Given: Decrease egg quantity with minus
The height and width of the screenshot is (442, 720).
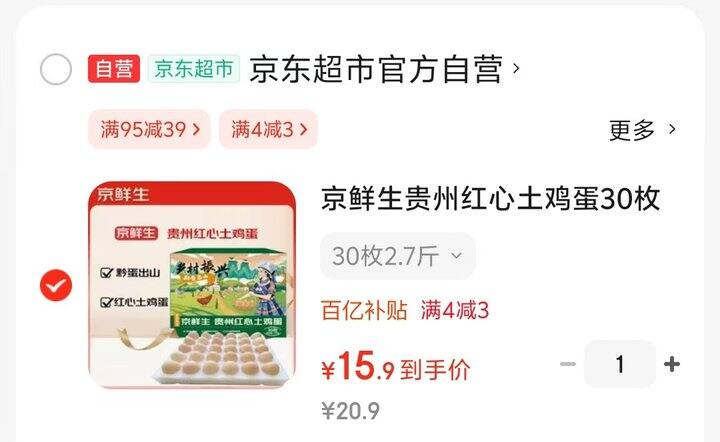Looking at the screenshot, I should point(568,365).
